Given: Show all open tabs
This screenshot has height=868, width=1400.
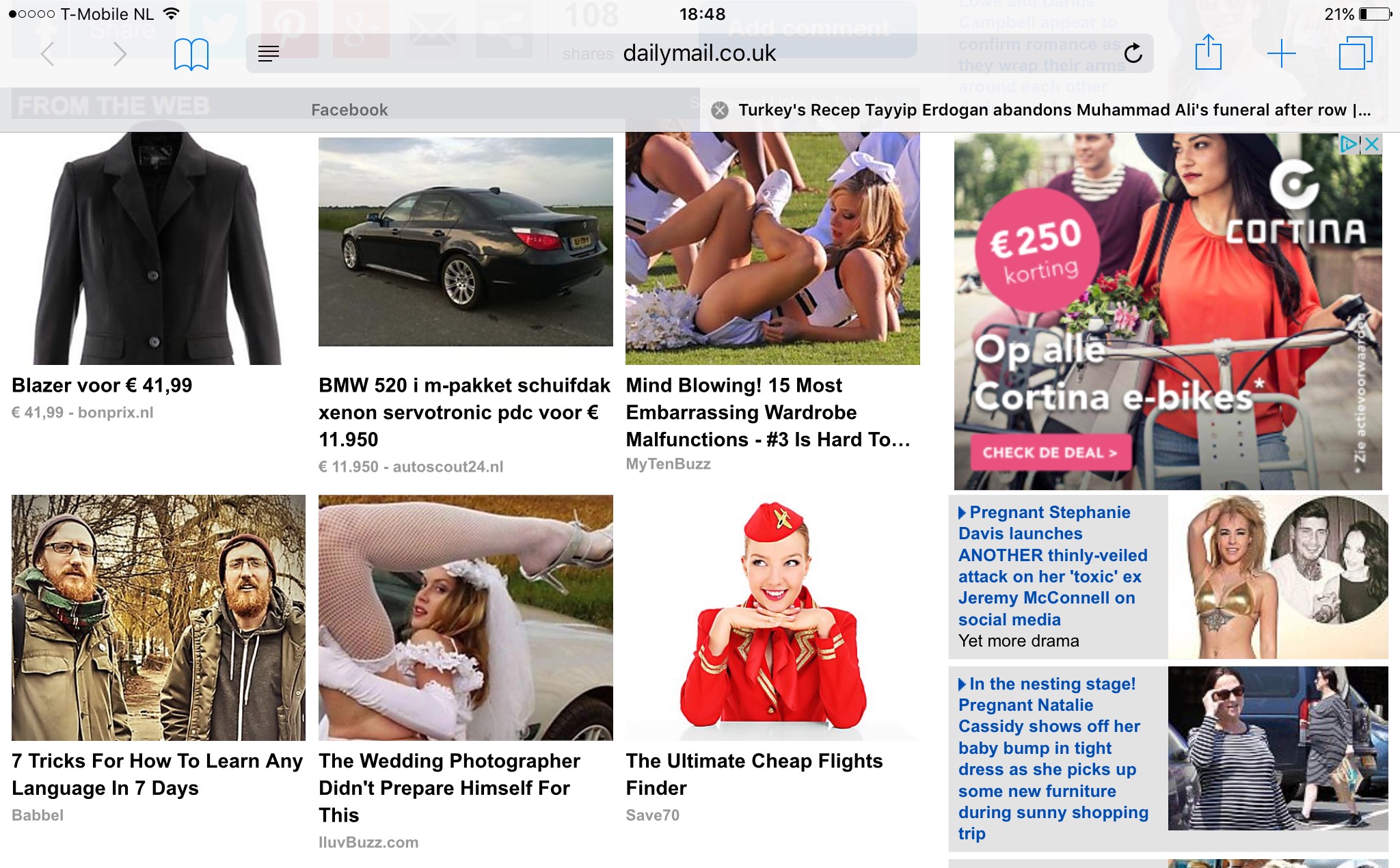Looking at the screenshot, I should (x=1355, y=53).
